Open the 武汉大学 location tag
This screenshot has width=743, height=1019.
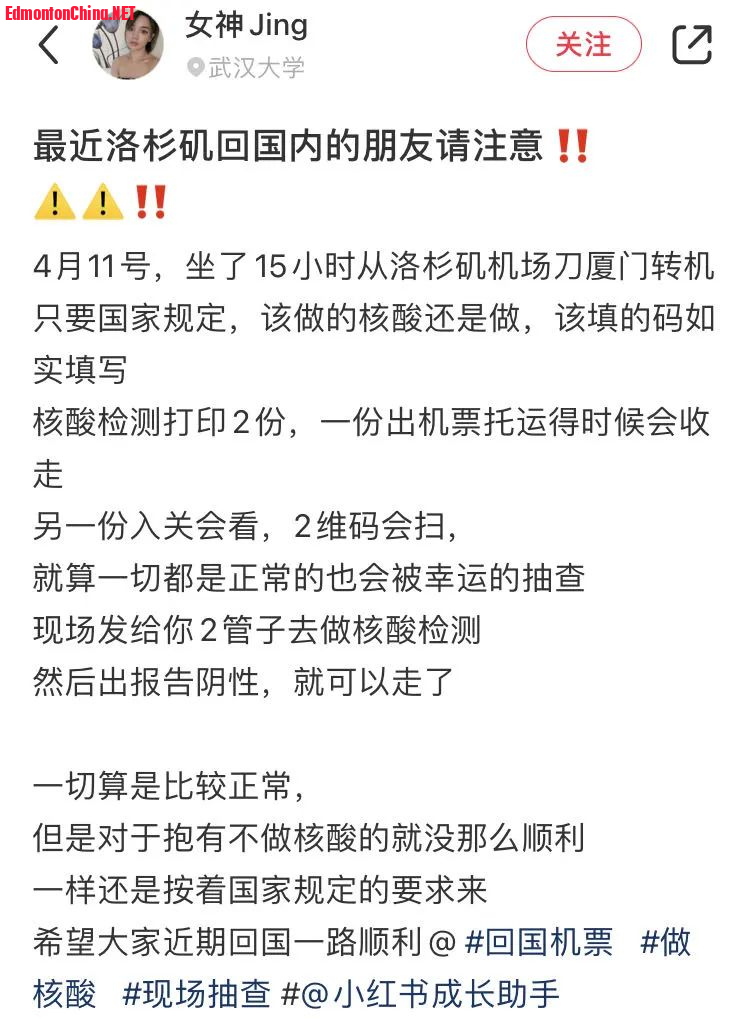pos(246,68)
